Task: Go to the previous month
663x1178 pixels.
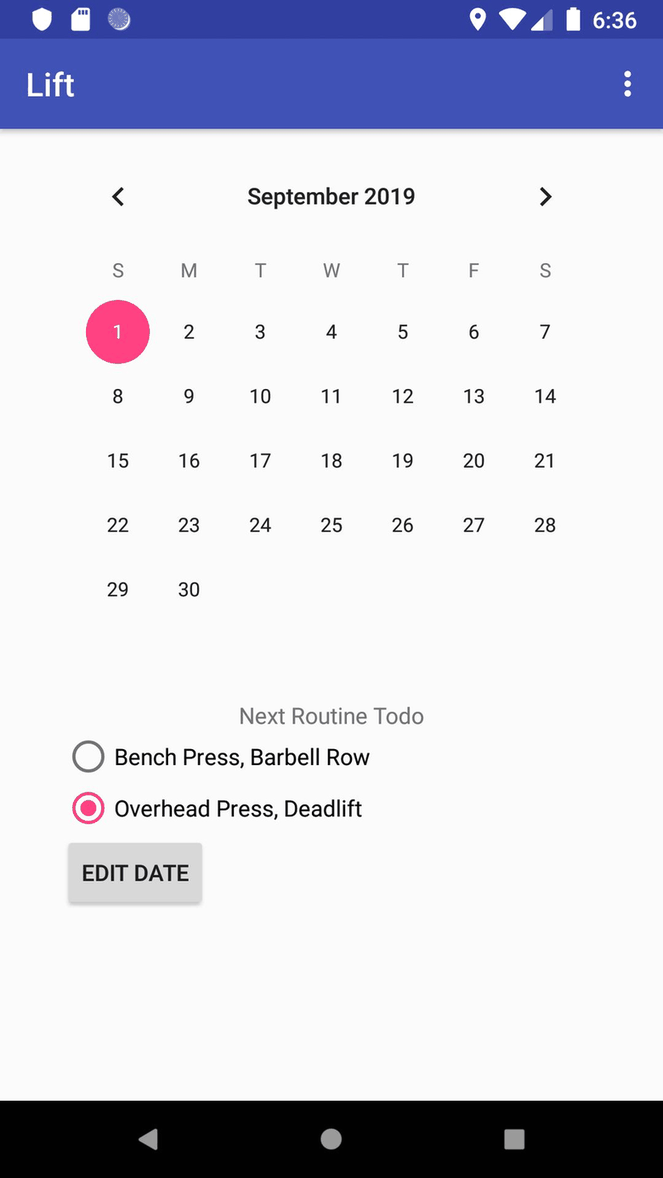Action: pos(118,197)
